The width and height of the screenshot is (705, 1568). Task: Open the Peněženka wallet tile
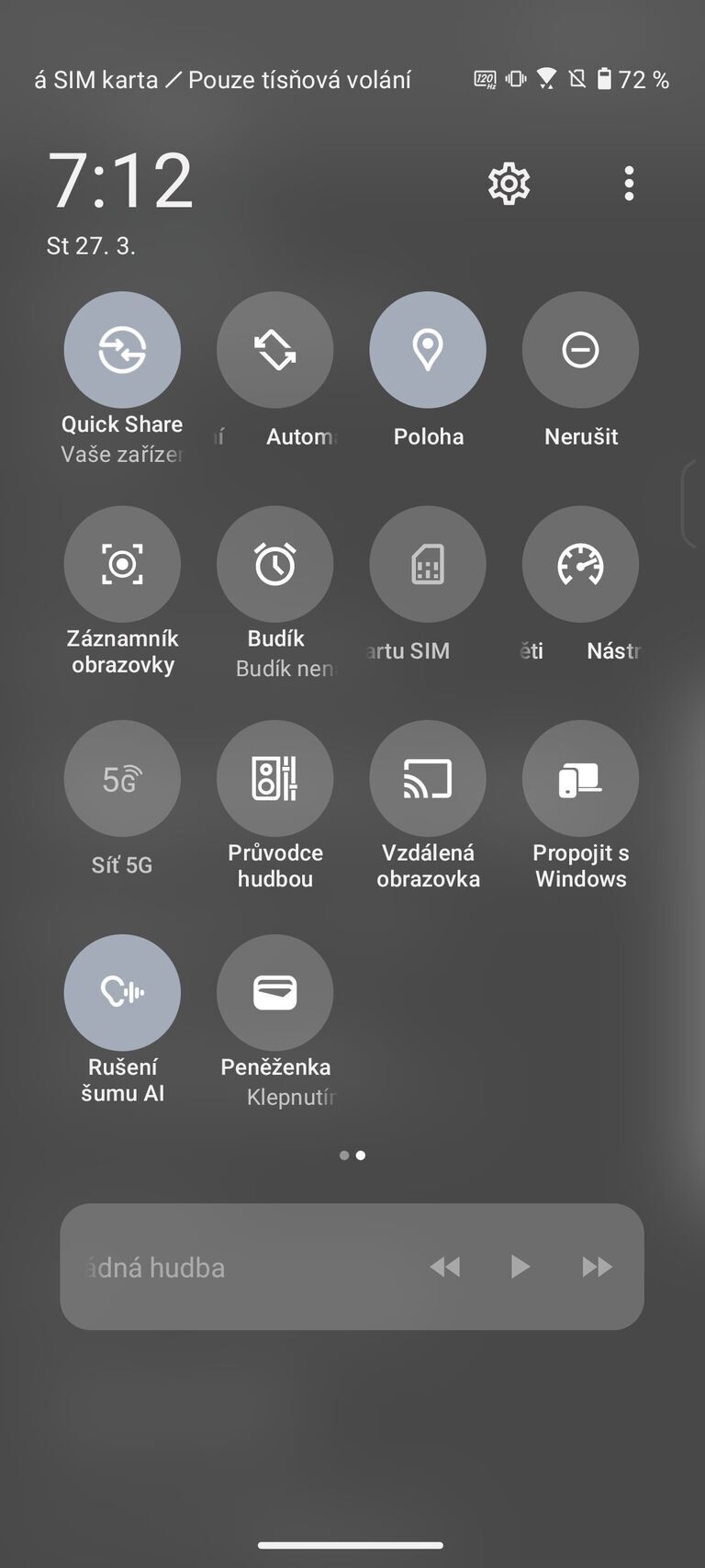pos(274,991)
